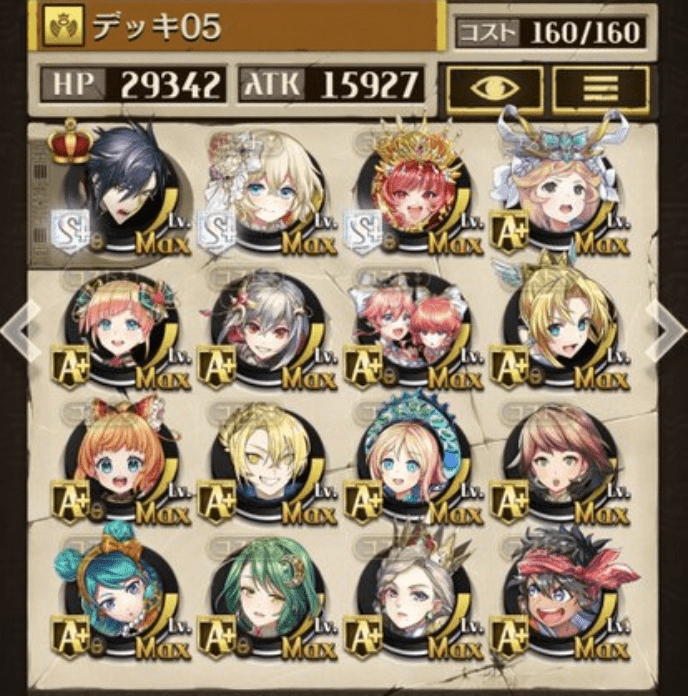Tap the デッキ05 deck name header
This screenshot has height=696, width=688.
pos(240,27)
